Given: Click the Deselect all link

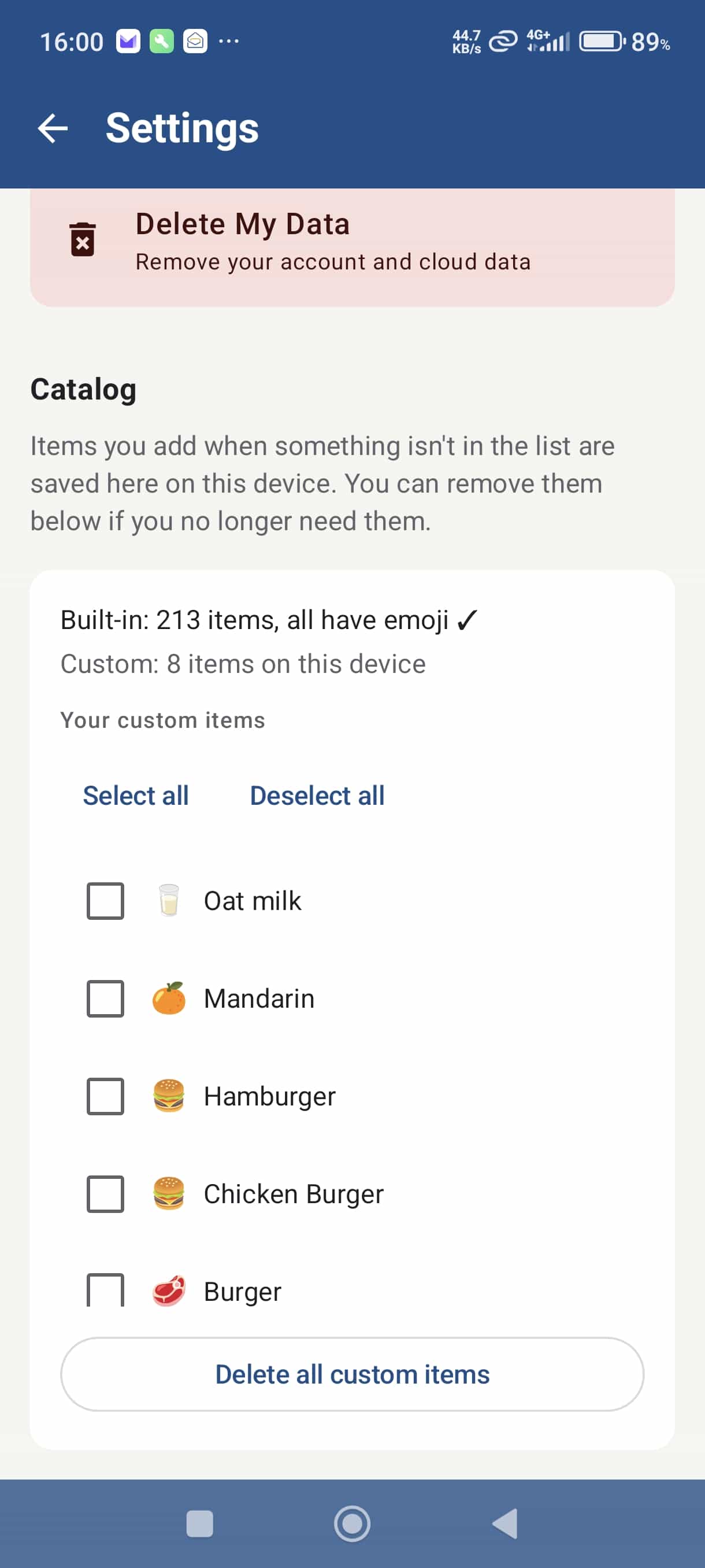Looking at the screenshot, I should (317, 795).
